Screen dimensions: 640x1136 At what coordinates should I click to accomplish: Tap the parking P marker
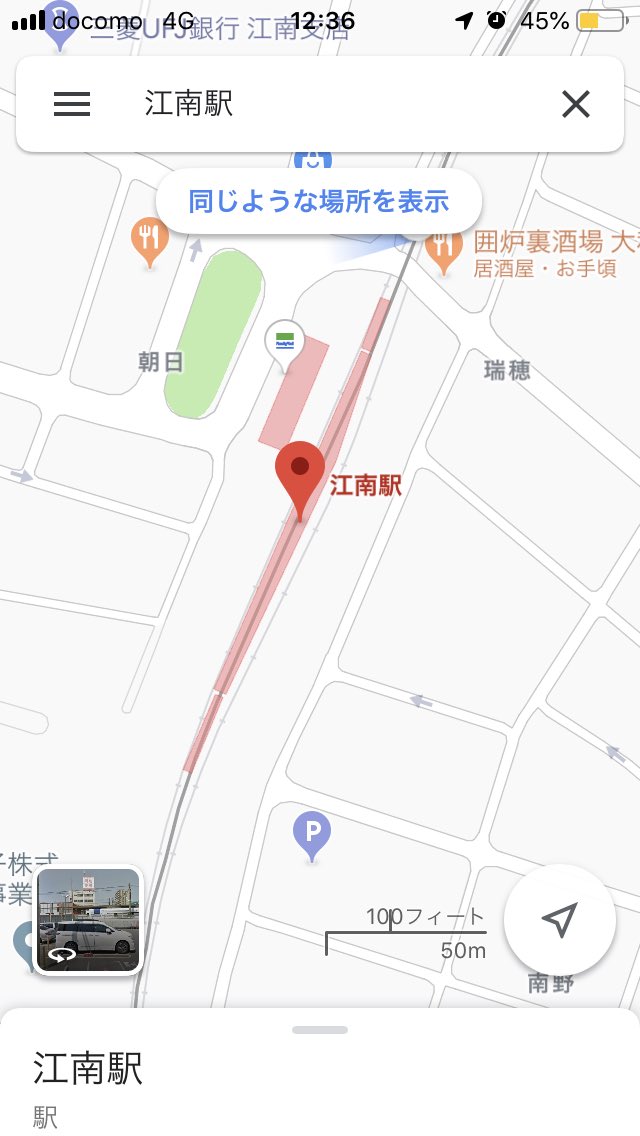point(312,835)
